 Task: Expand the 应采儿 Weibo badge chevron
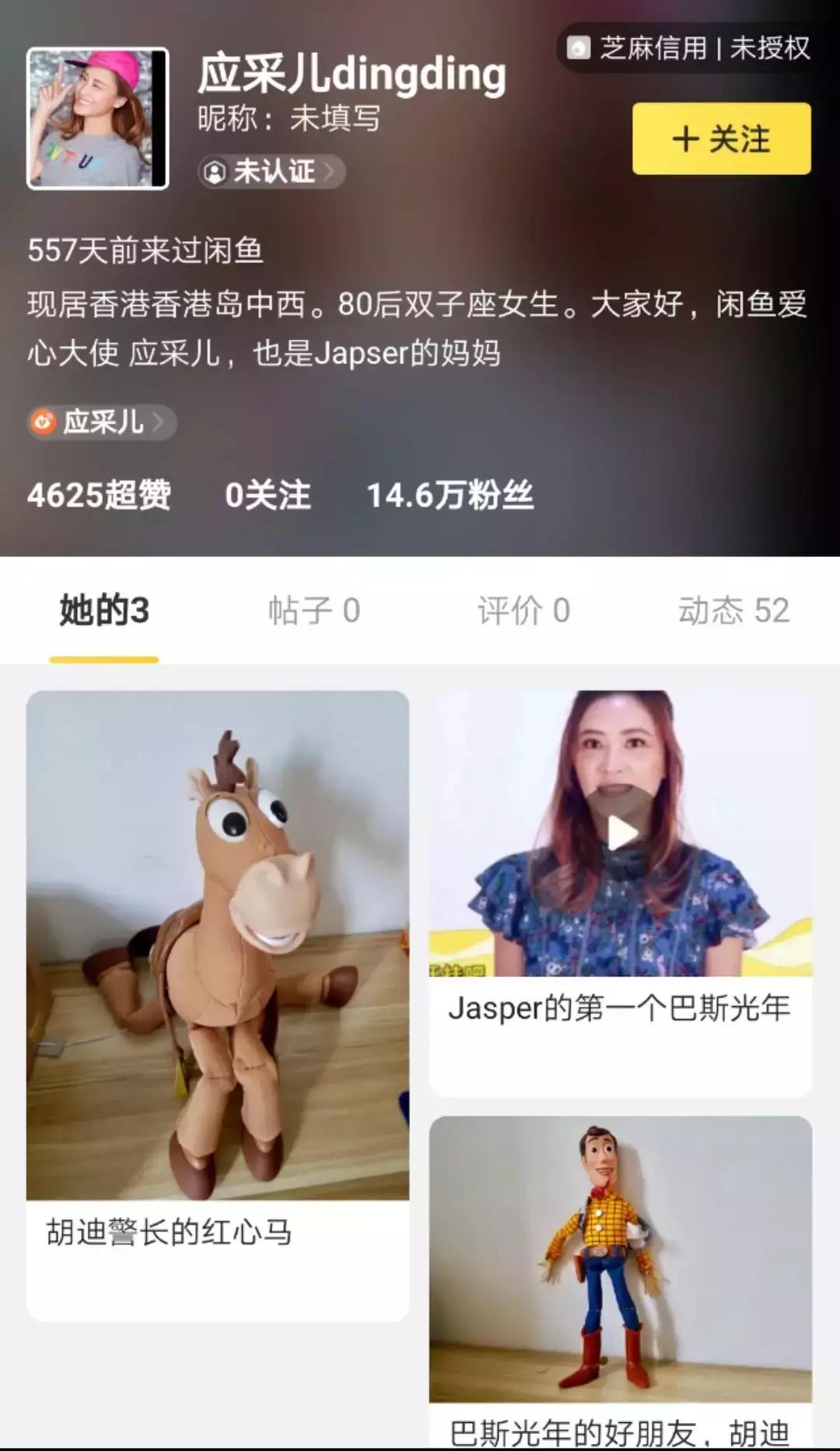[159, 421]
